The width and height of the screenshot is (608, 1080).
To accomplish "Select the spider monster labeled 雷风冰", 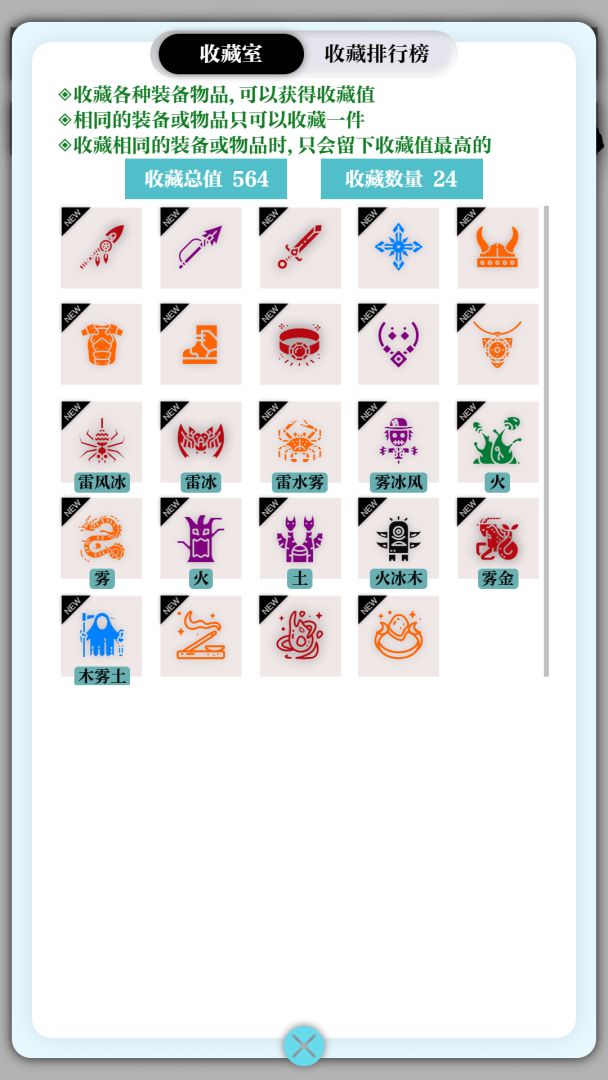I will (101, 442).
